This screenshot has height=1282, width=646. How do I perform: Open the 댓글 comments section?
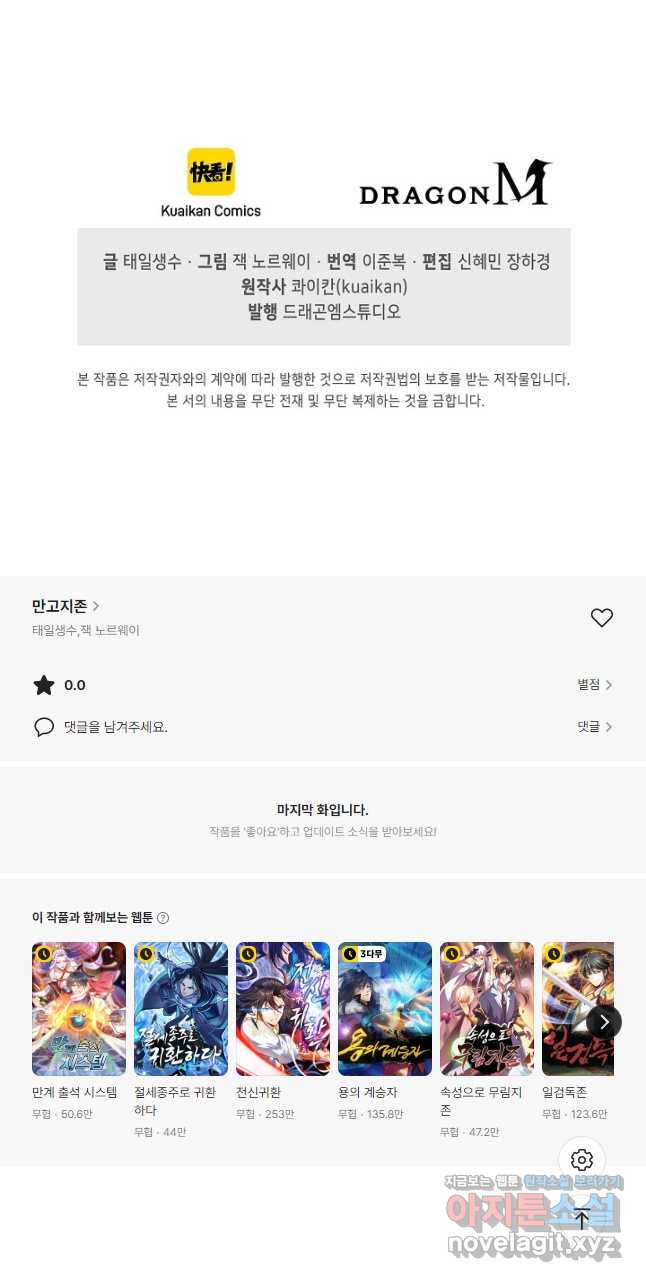point(594,727)
